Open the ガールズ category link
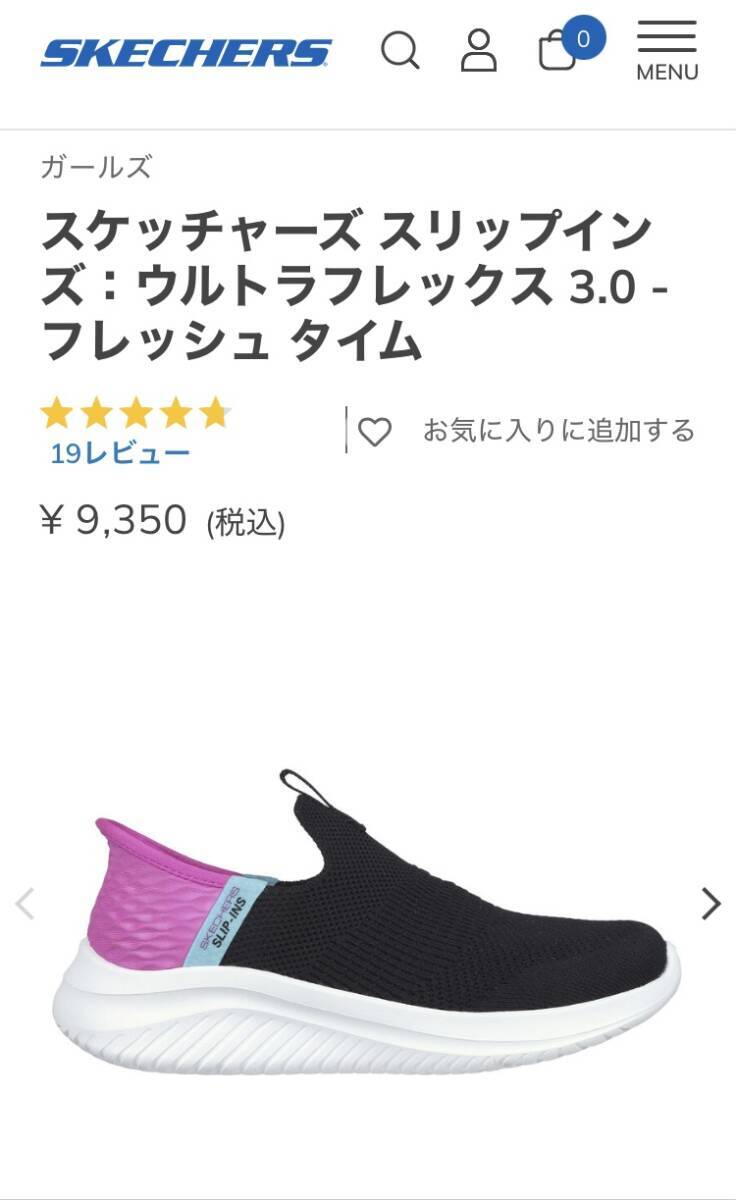 pyautogui.click(x=96, y=167)
